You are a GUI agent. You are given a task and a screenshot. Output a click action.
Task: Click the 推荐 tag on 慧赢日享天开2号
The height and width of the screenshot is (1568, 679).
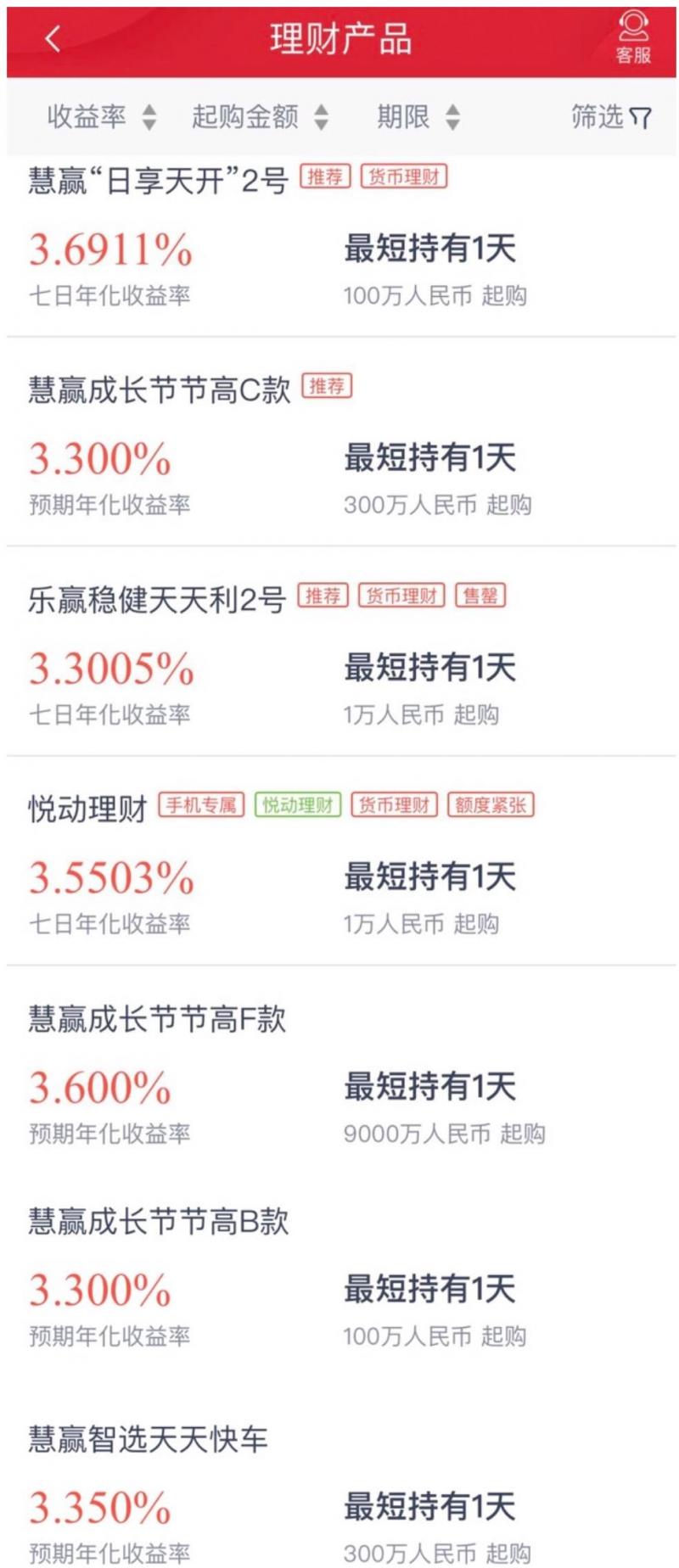pyautogui.click(x=327, y=176)
